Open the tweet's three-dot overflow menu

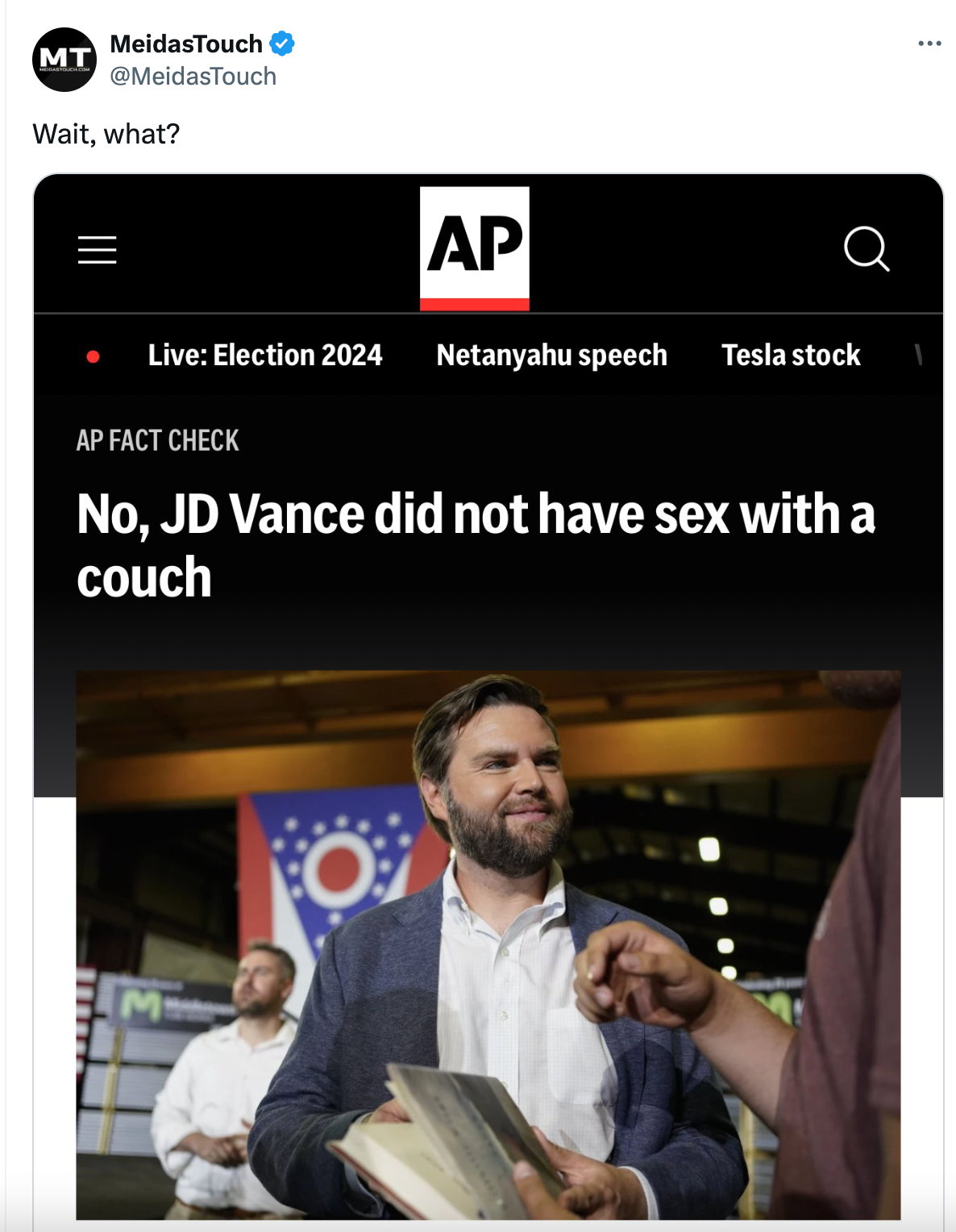click(x=929, y=44)
